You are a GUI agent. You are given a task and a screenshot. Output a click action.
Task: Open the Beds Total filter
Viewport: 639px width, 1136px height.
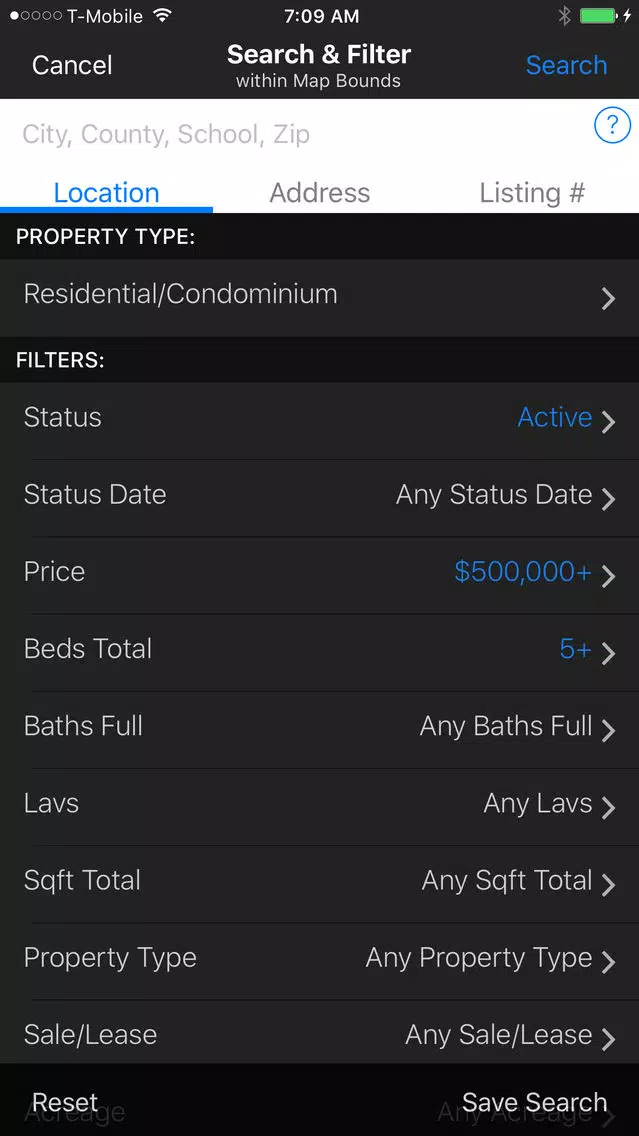click(320, 652)
